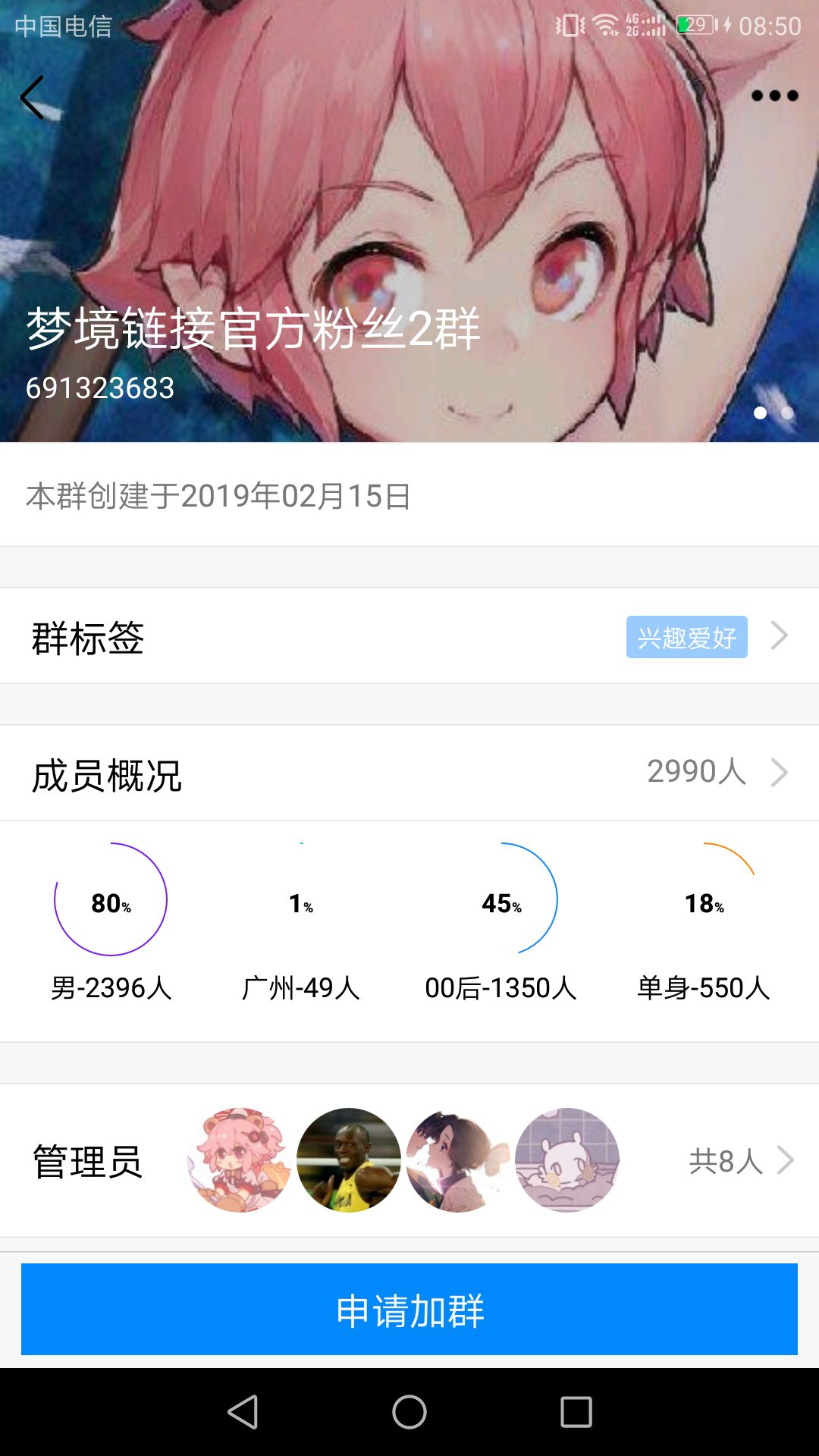Go back using the top-left arrow
819x1456 pixels.
click(32, 98)
